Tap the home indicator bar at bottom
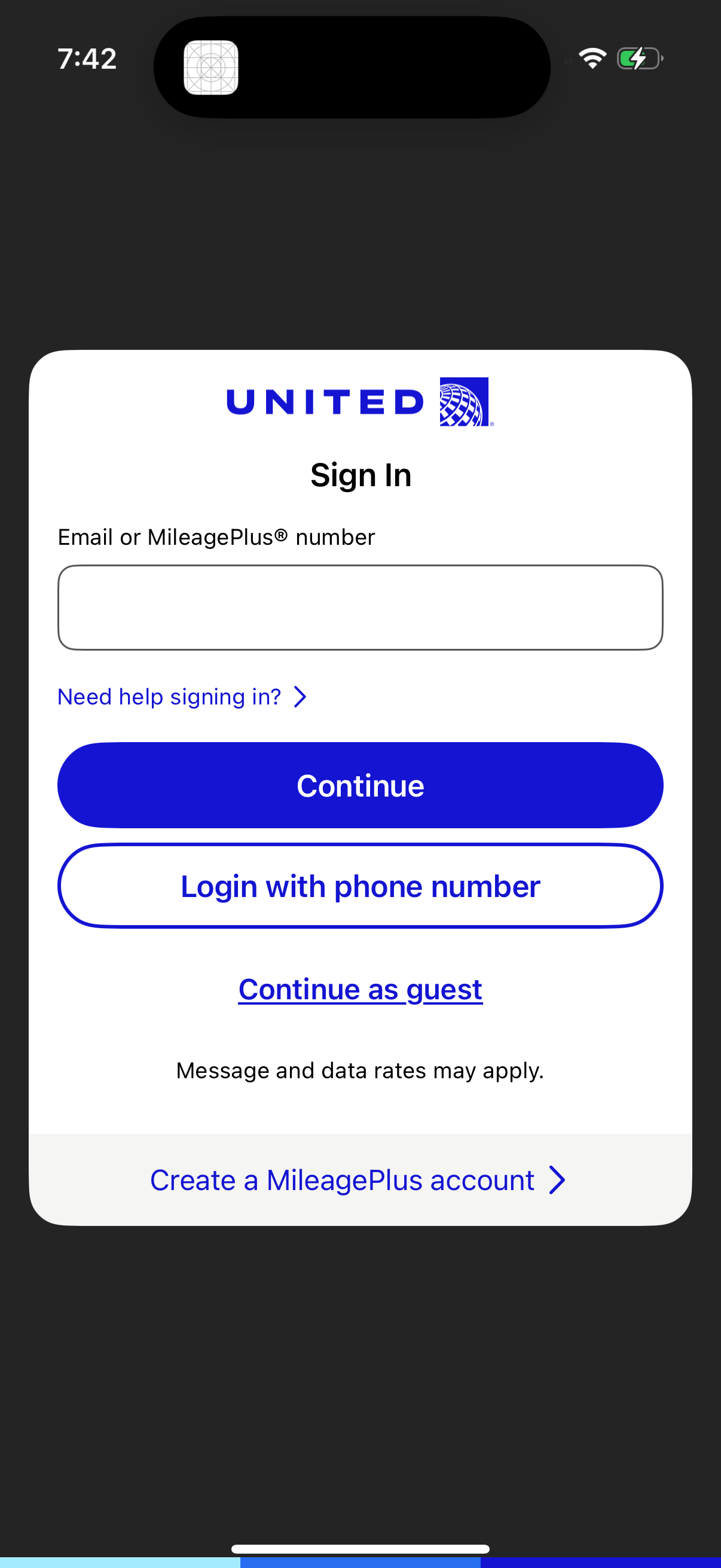Screen dimensions: 721x1568 coord(360,1546)
